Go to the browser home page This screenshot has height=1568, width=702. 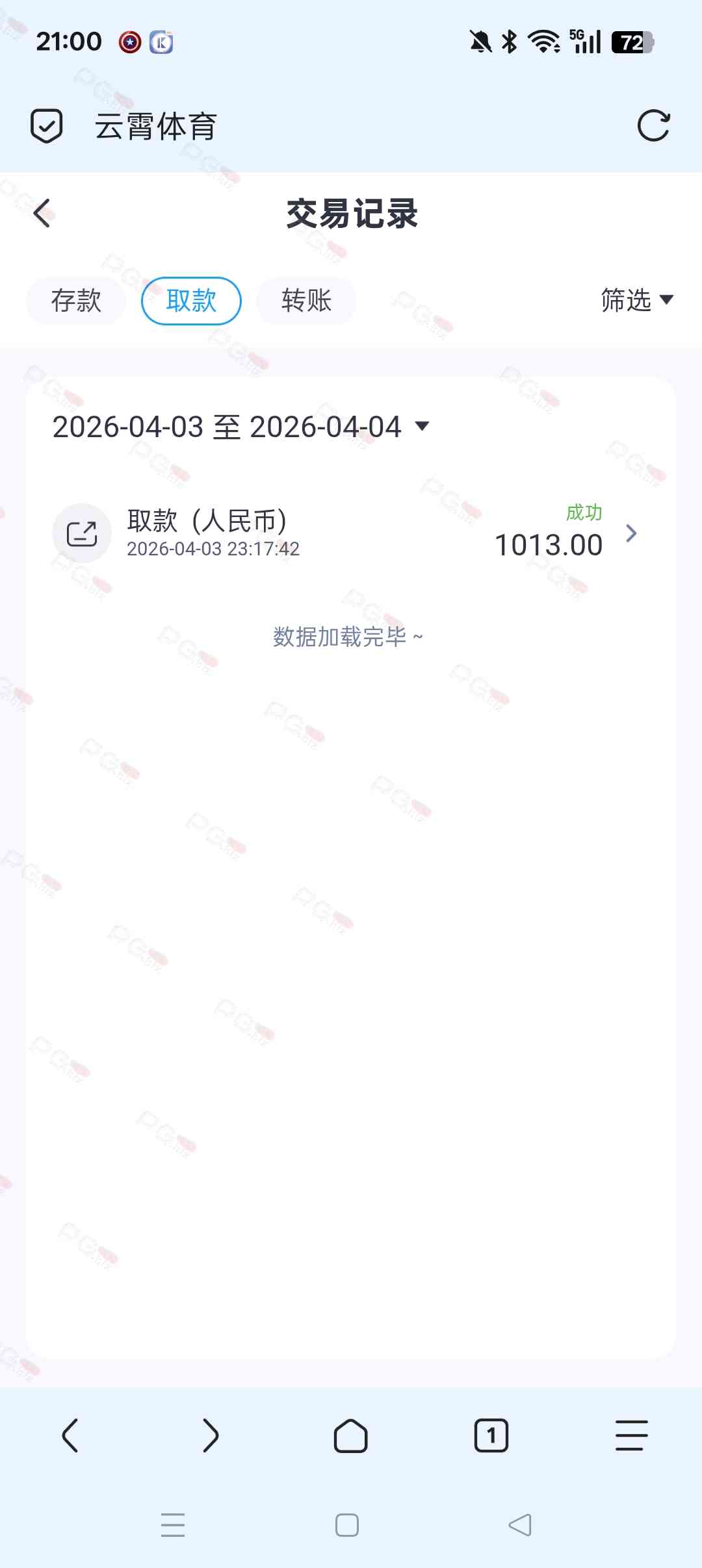click(x=351, y=1435)
